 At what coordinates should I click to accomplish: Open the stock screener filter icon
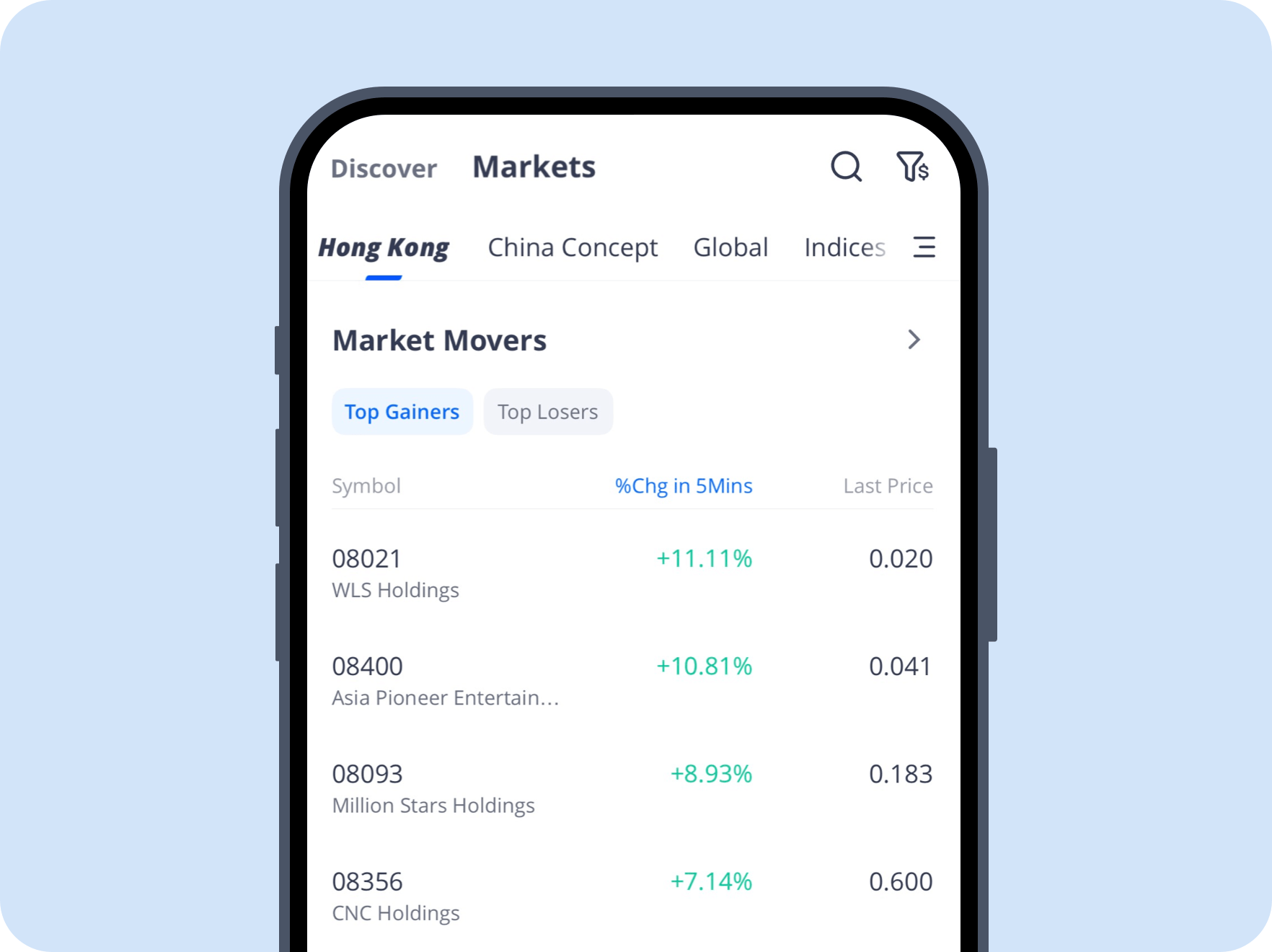911,167
